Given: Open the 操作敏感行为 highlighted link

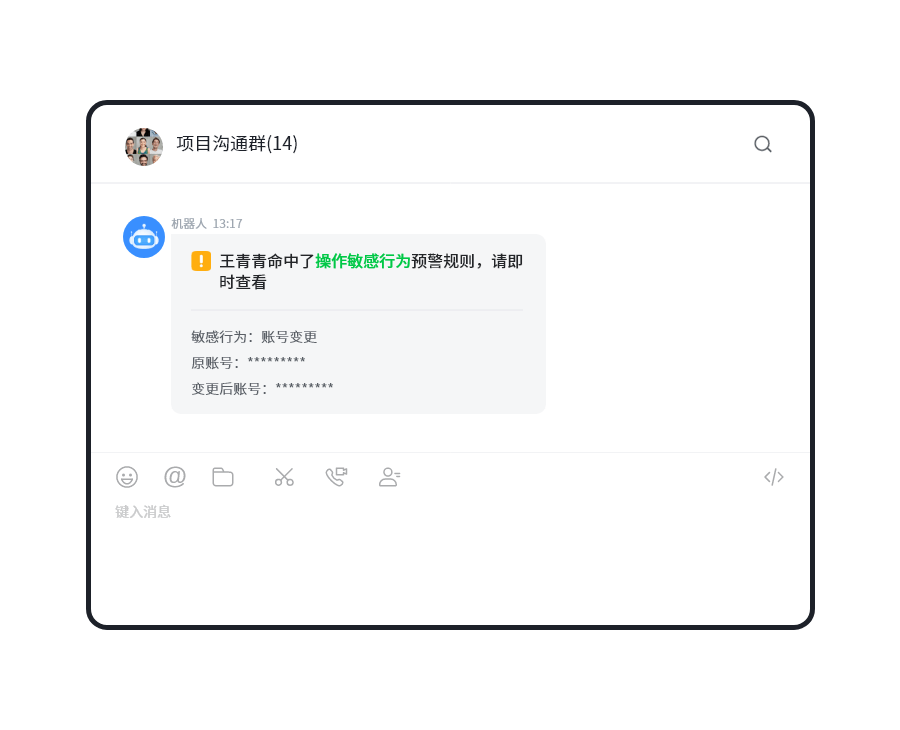Looking at the screenshot, I should click(x=363, y=261).
